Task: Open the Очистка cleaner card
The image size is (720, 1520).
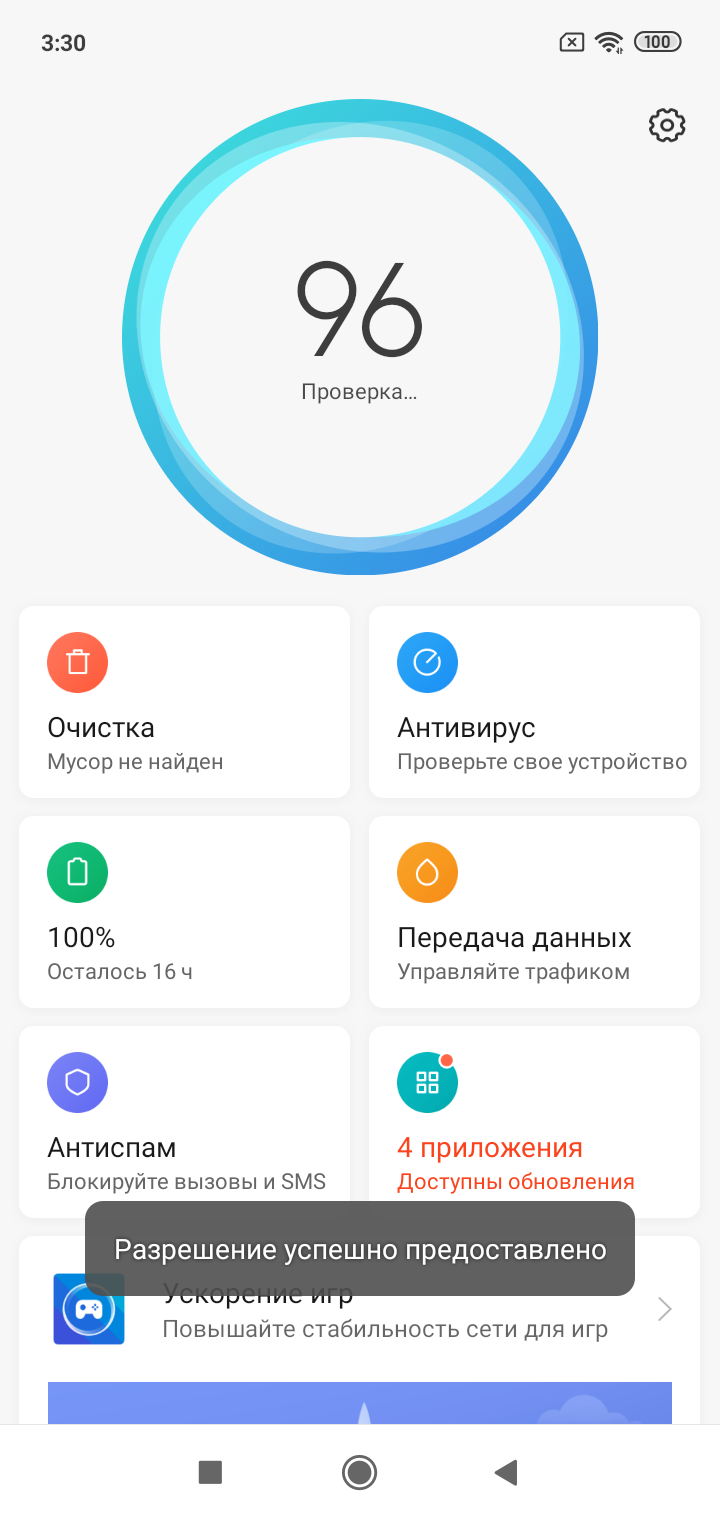Action: [184, 702]
